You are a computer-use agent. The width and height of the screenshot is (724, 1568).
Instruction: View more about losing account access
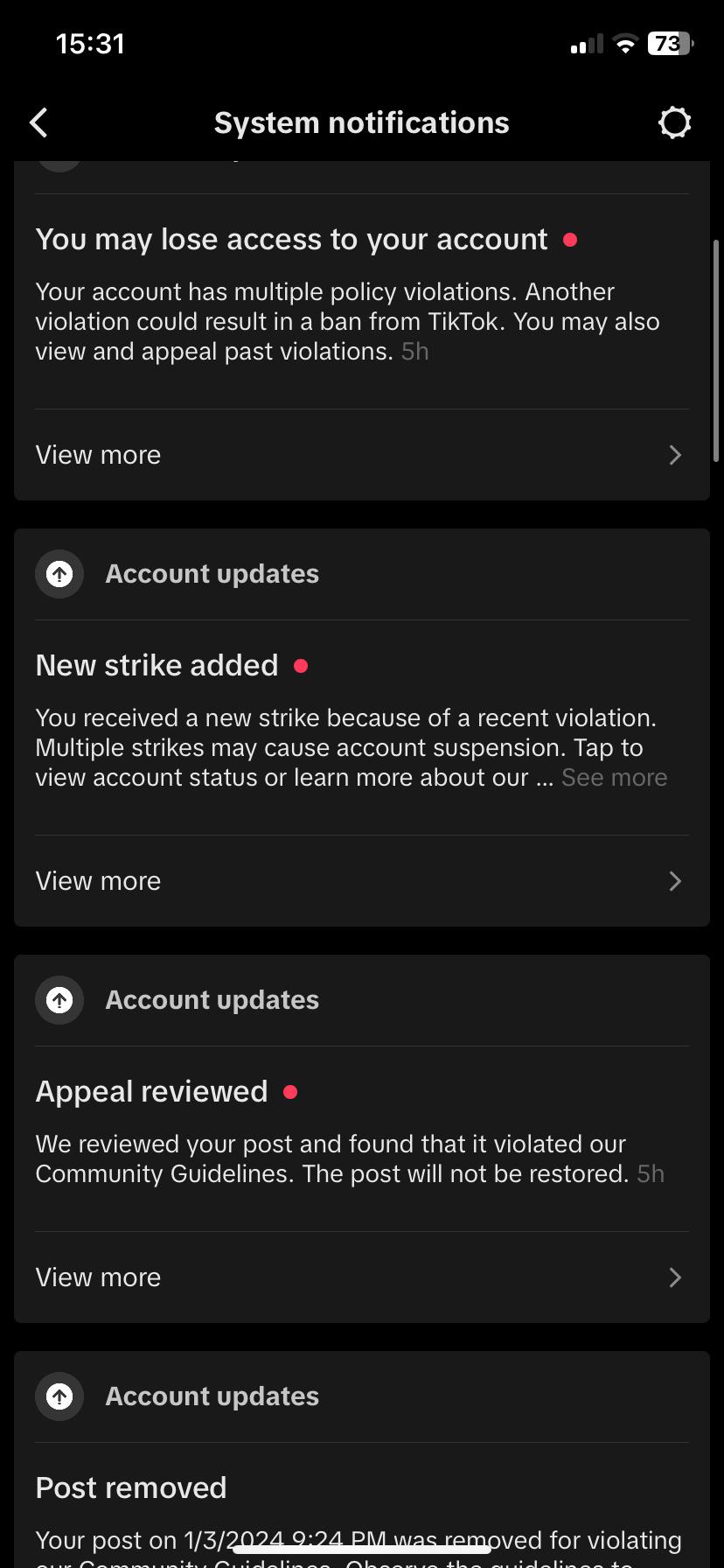[x=361, y=455]
